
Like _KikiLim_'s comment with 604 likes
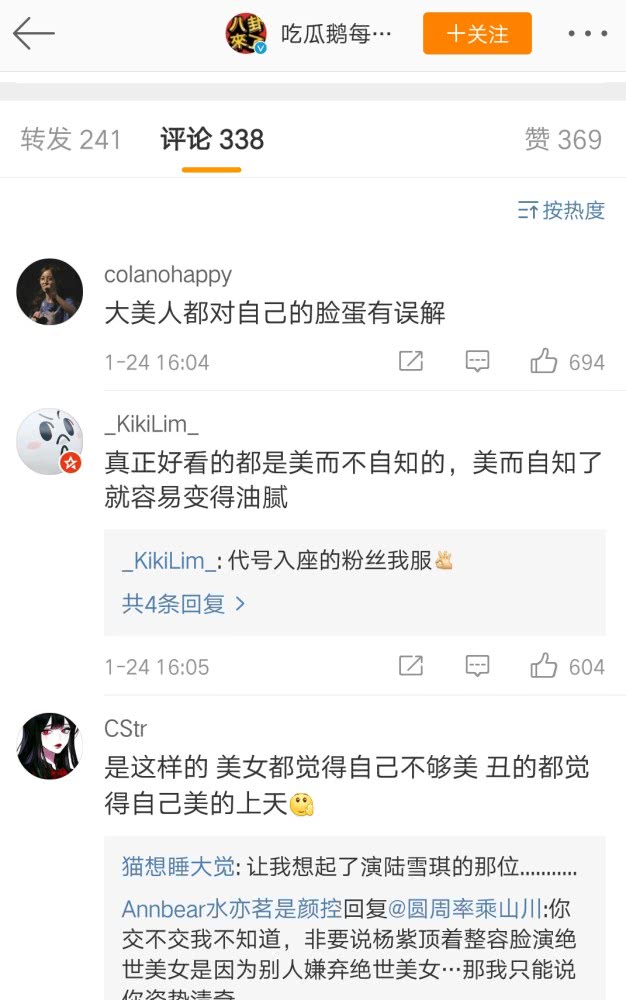567,666
